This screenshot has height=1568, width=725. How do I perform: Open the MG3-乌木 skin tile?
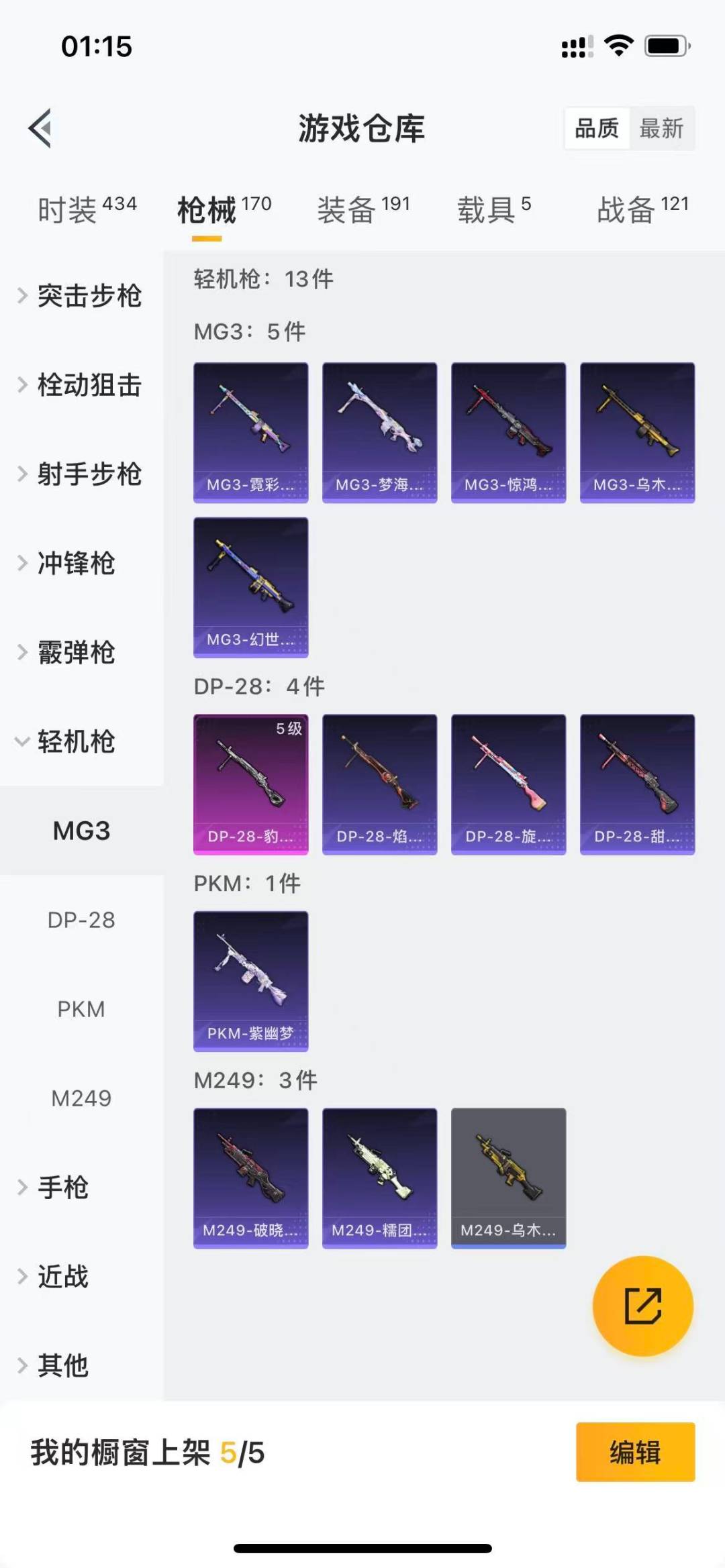coord(637,433)
